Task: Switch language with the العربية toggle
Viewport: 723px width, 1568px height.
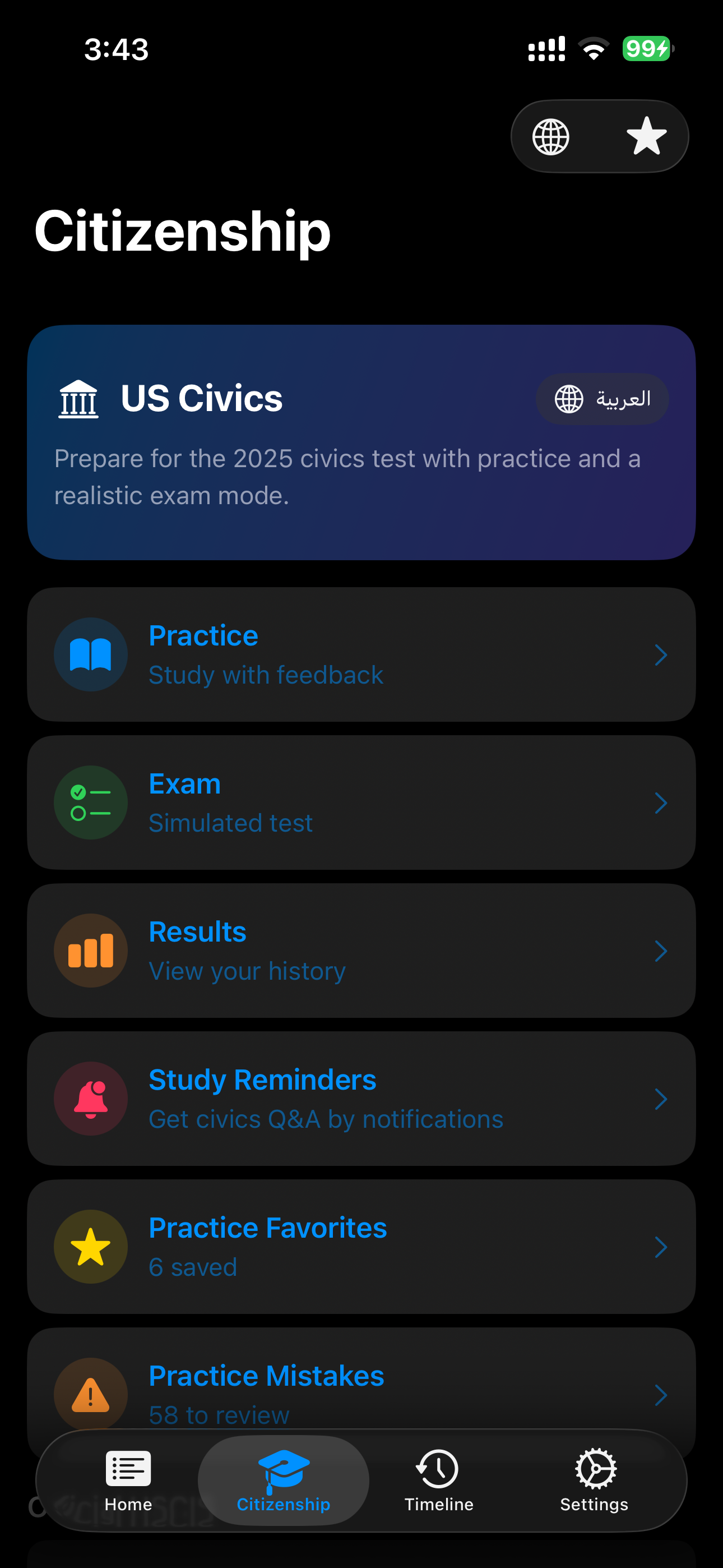Action: [602, 399]
